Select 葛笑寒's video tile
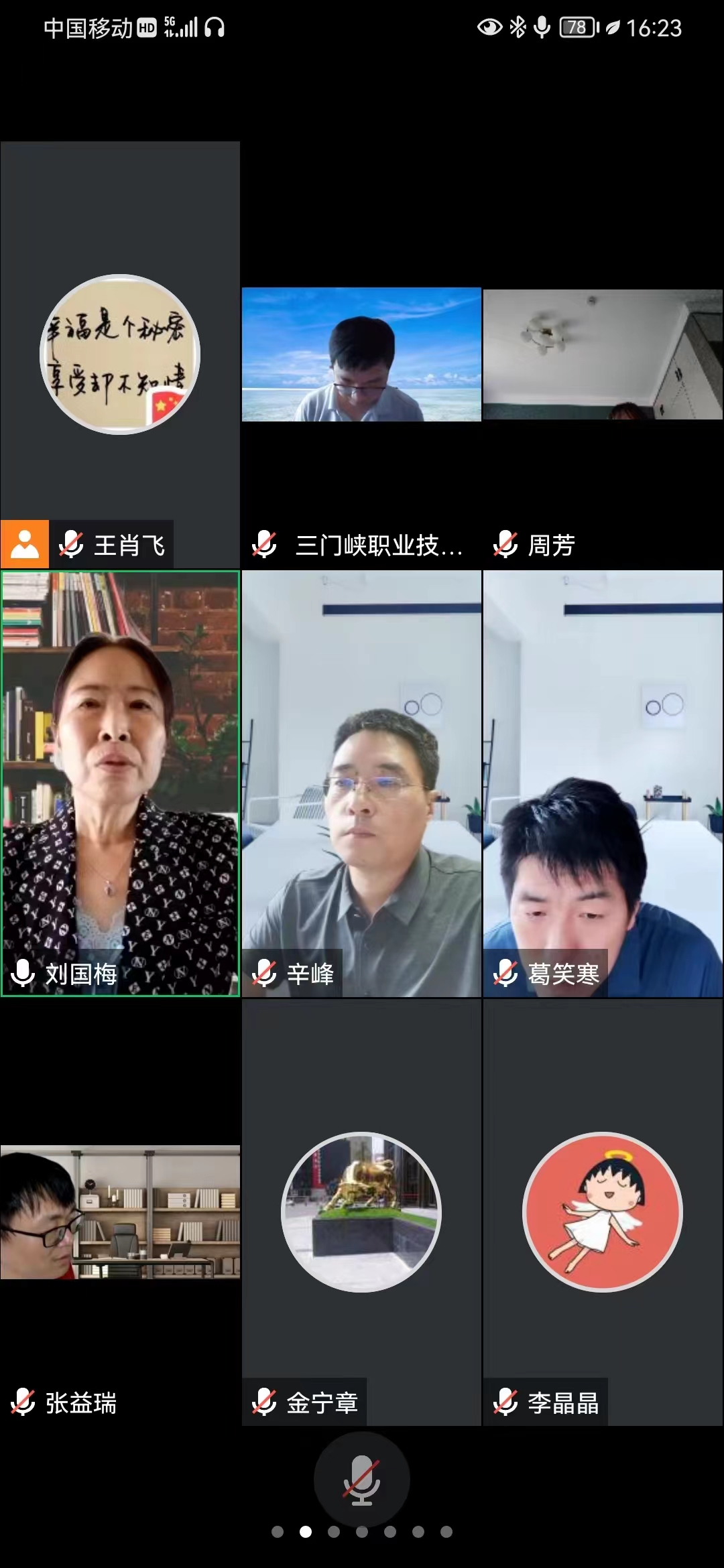 click(603, 783)
